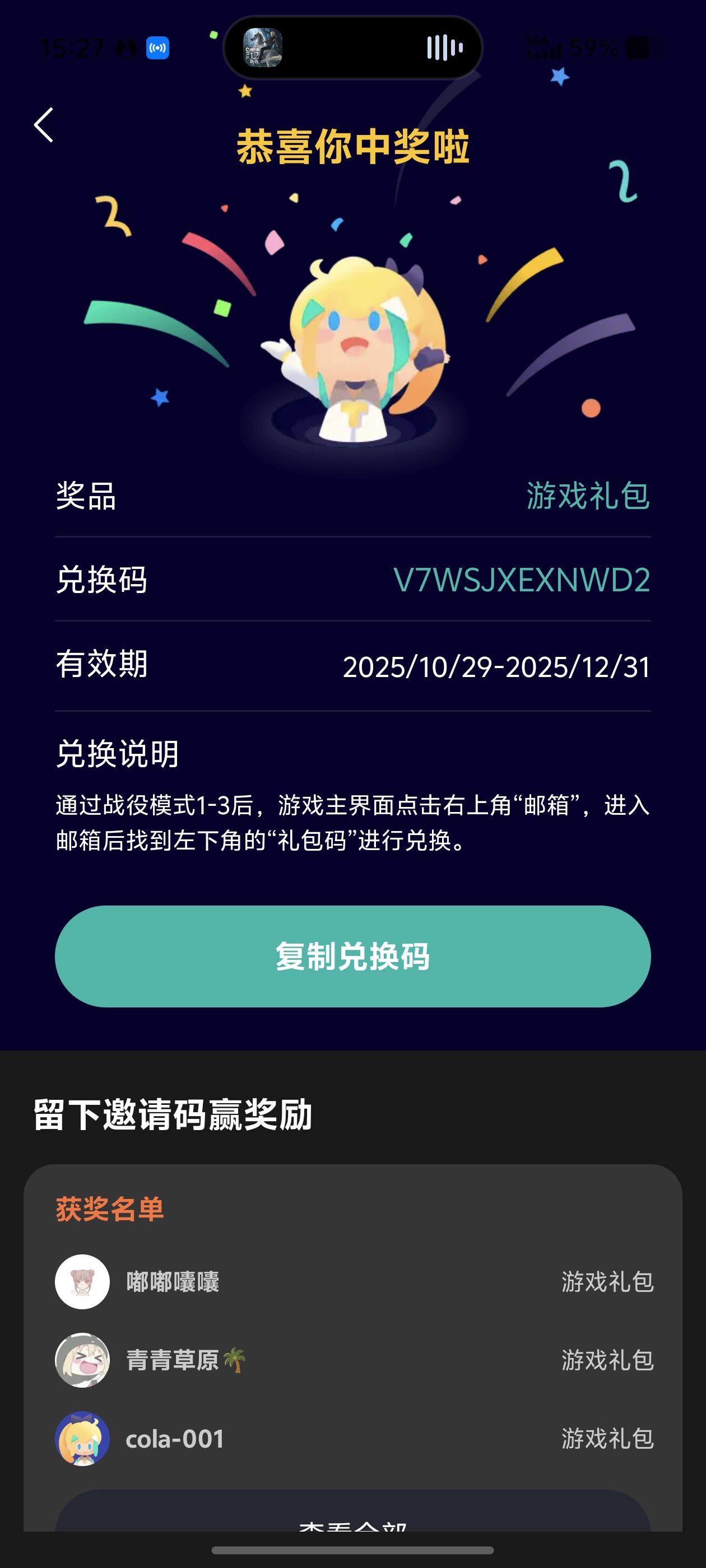Tap the validity period 2025/10/29-2025/12/31
Viewport: 706px width, 1568px height.
498,667
